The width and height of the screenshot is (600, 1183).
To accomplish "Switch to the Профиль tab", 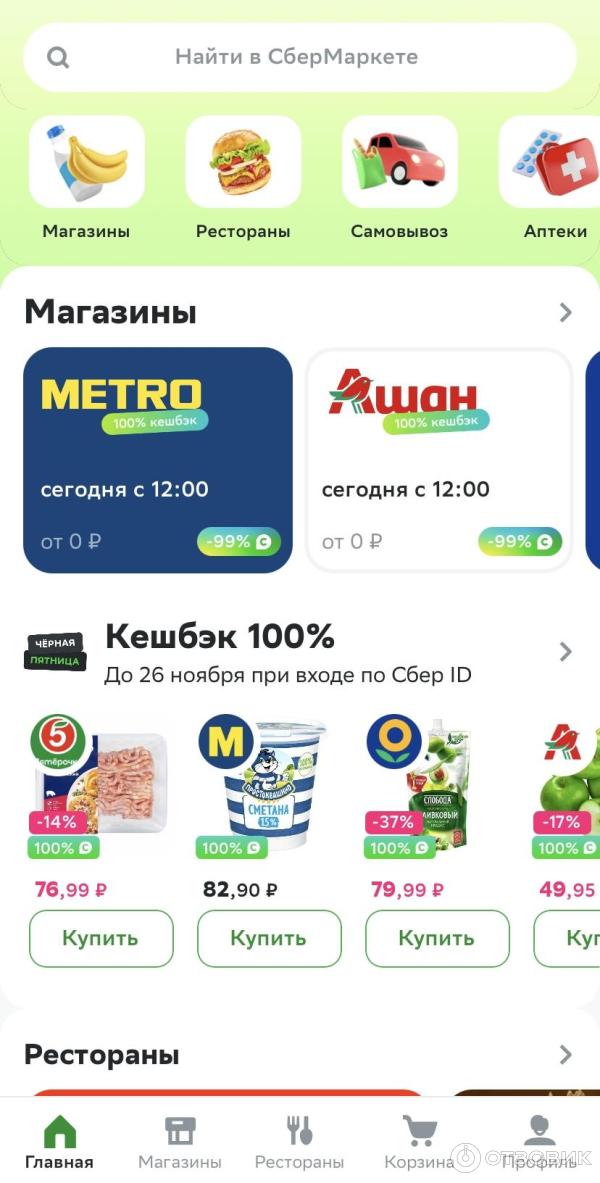I will (x=539, y=1142).
